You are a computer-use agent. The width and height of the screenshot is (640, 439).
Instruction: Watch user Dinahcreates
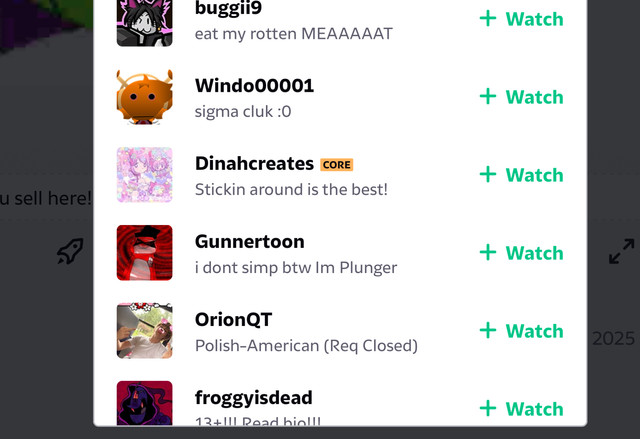[521, 175]
